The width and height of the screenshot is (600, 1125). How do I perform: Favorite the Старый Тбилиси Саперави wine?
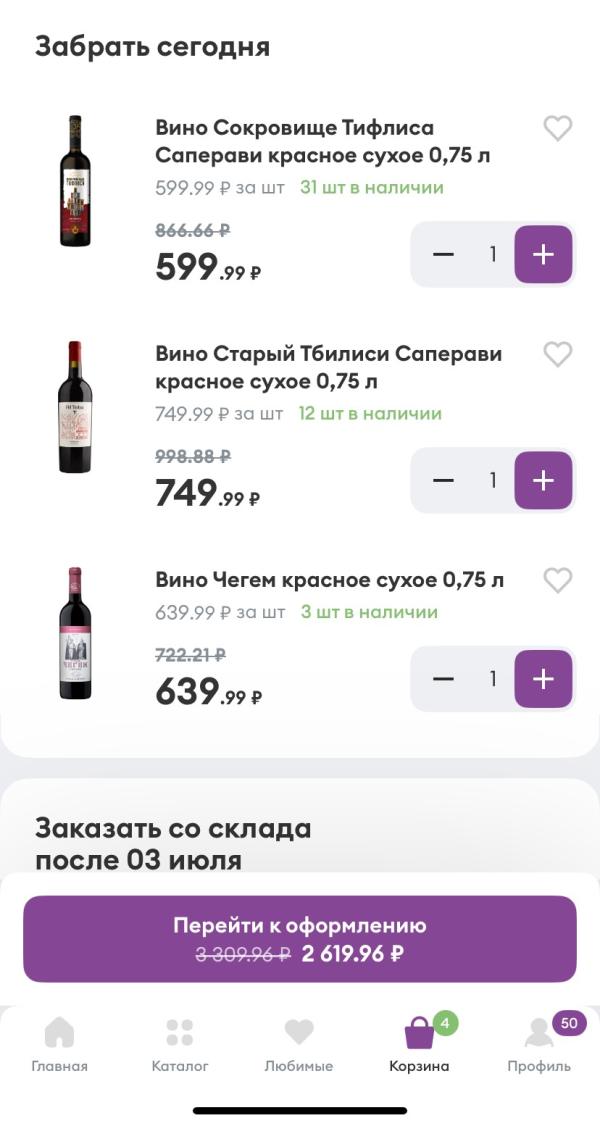point(557,354)
